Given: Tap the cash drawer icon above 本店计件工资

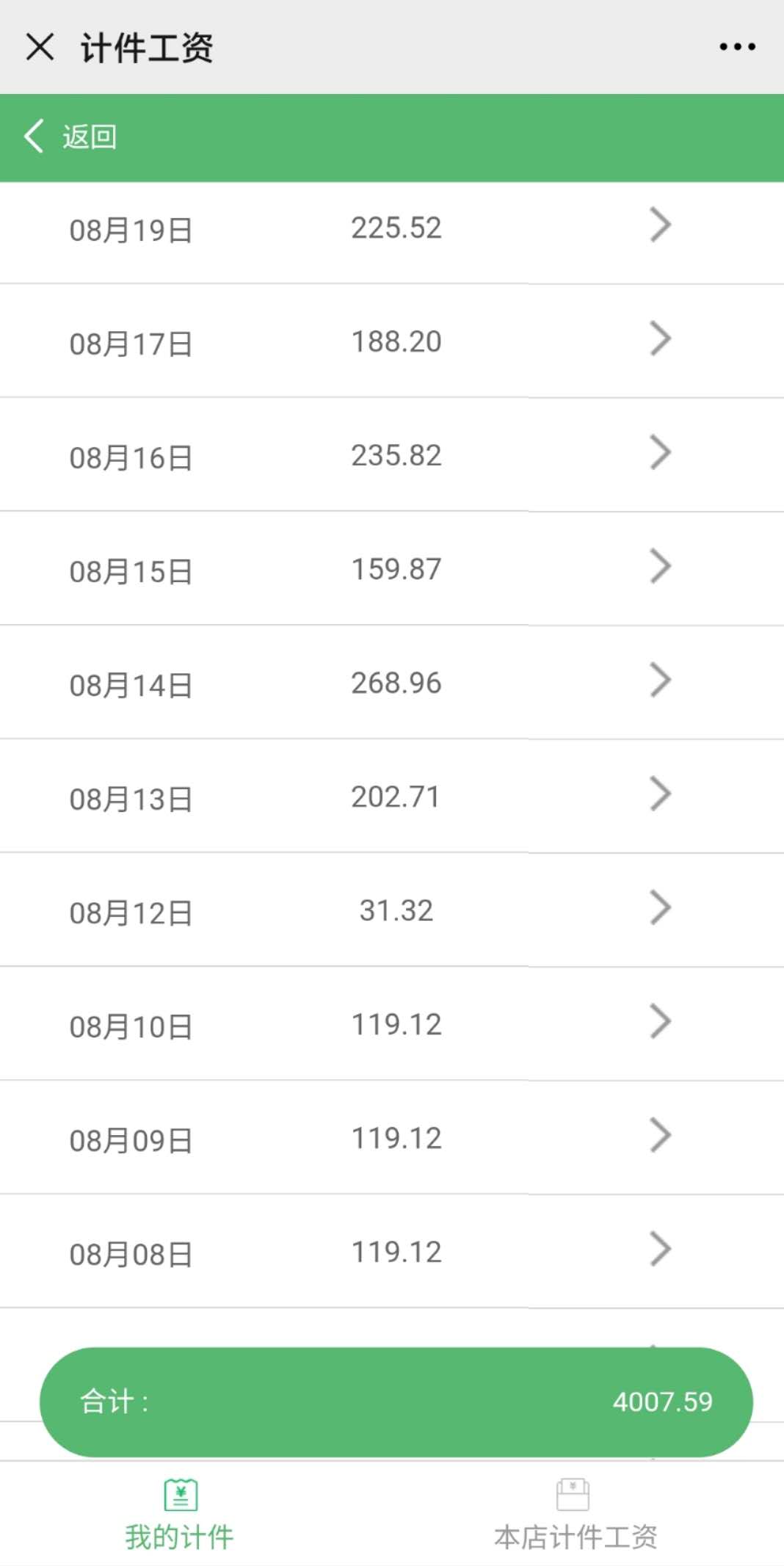Looking at the screenshot, I should (575, 1498).
